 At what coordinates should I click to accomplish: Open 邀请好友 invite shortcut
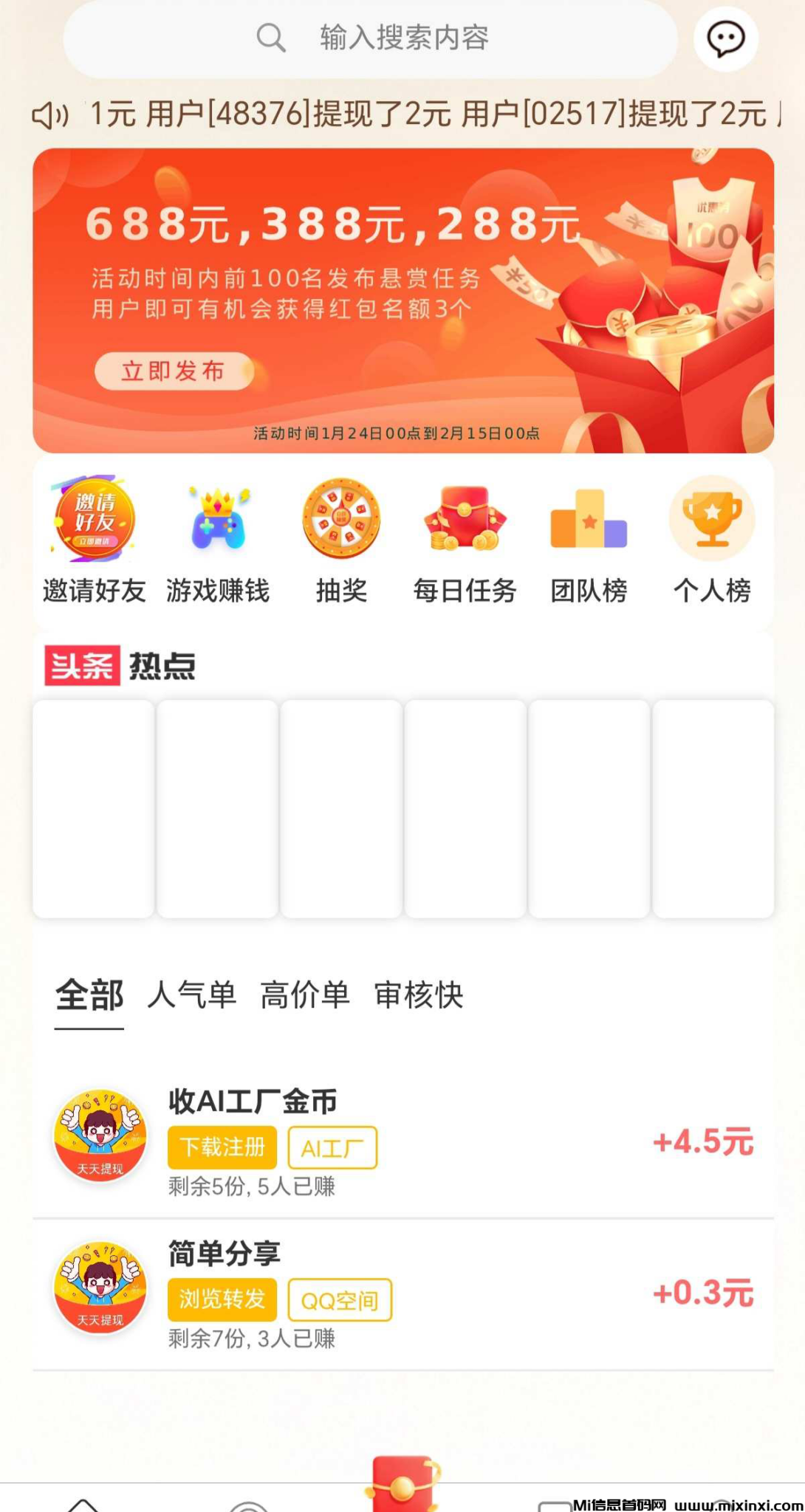click(x=94, y=540)
